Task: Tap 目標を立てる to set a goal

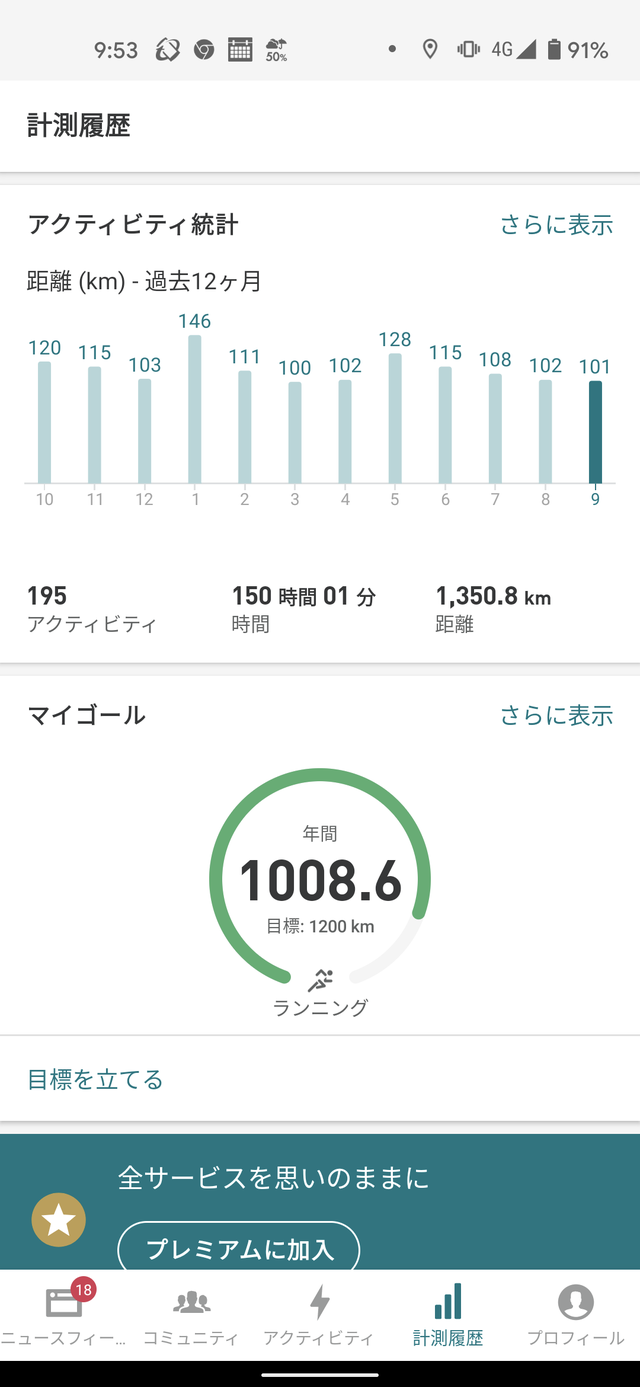Action: (x=95, y=1079)
